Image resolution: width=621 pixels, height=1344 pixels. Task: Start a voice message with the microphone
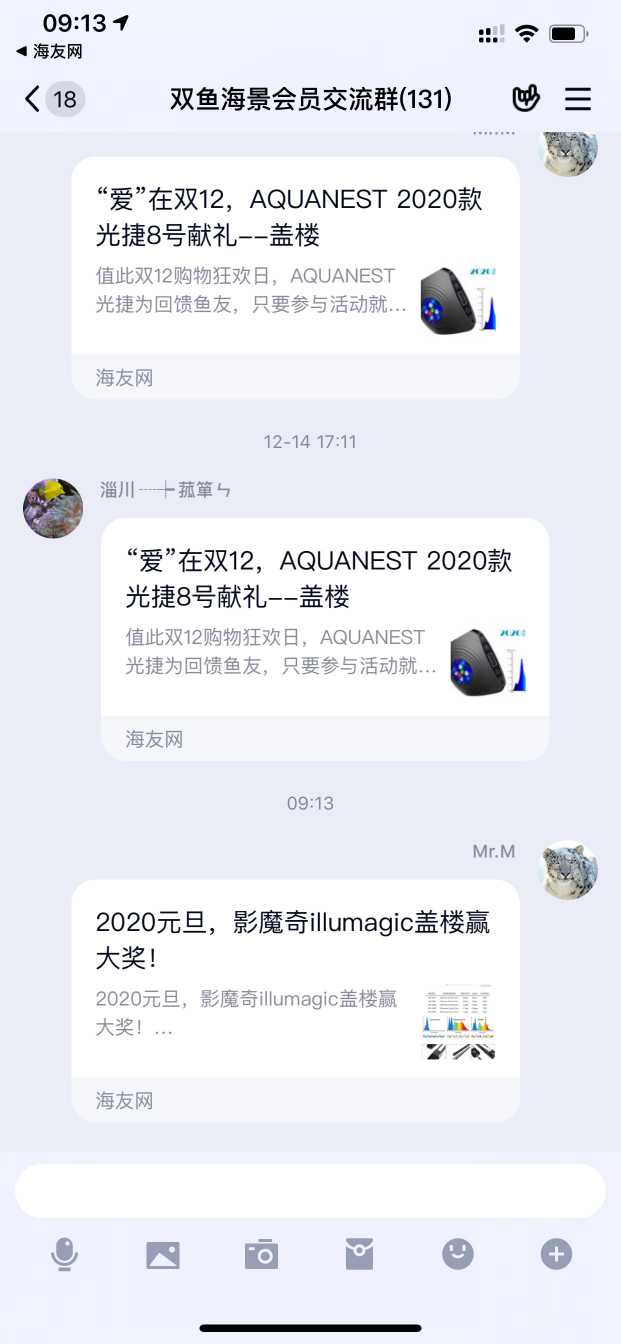click(65, 1254)
